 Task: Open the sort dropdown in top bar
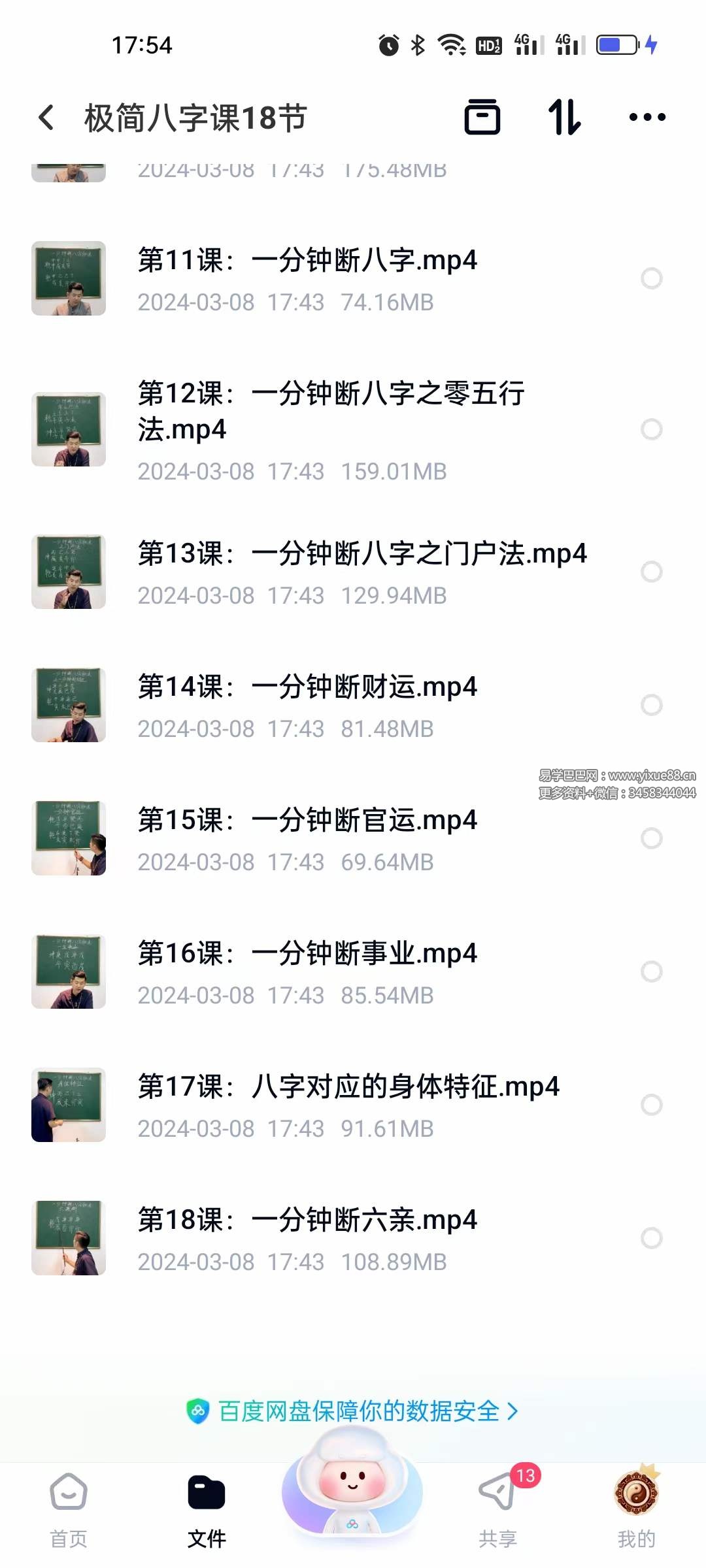(x=565, y=116)
